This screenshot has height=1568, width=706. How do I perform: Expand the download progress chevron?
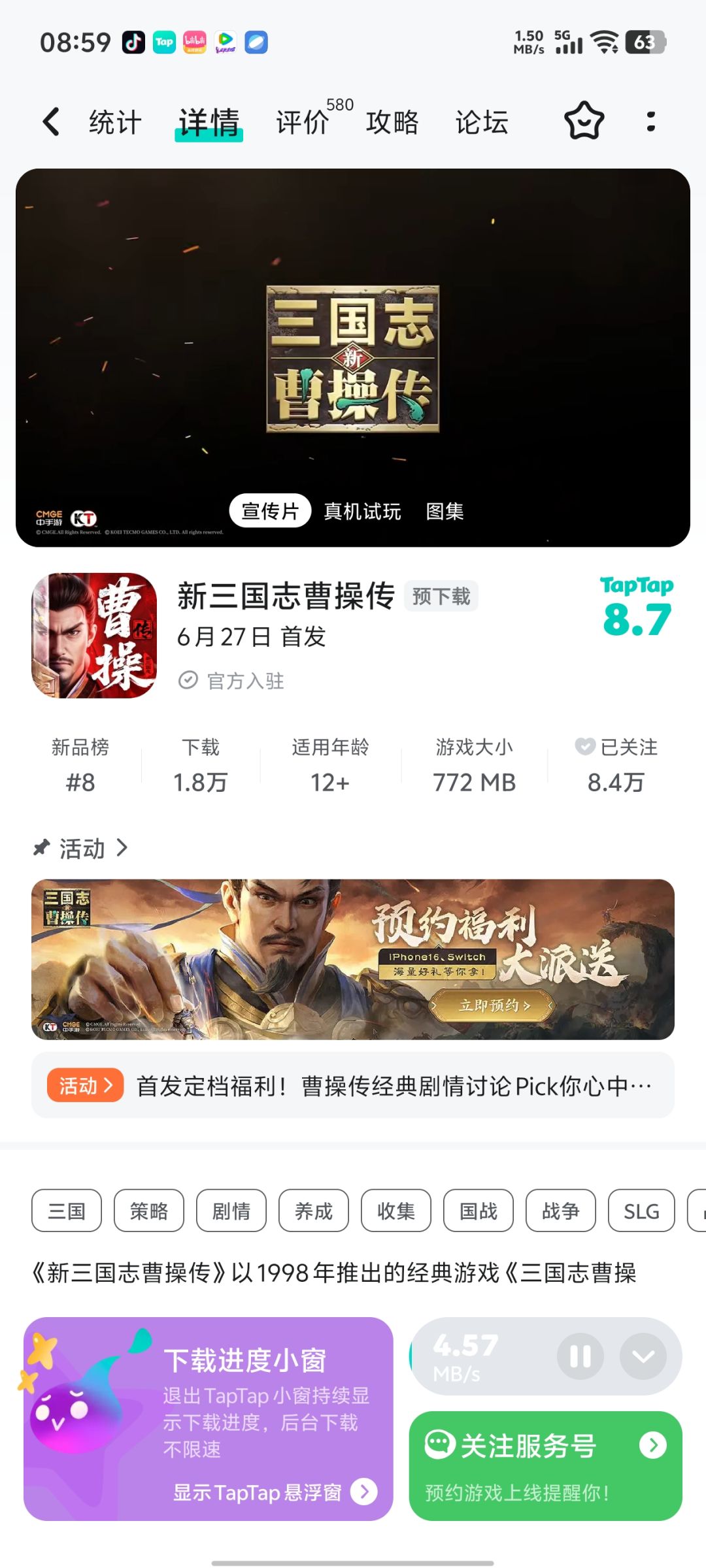pyautogui.click(x=643, y=1356)
